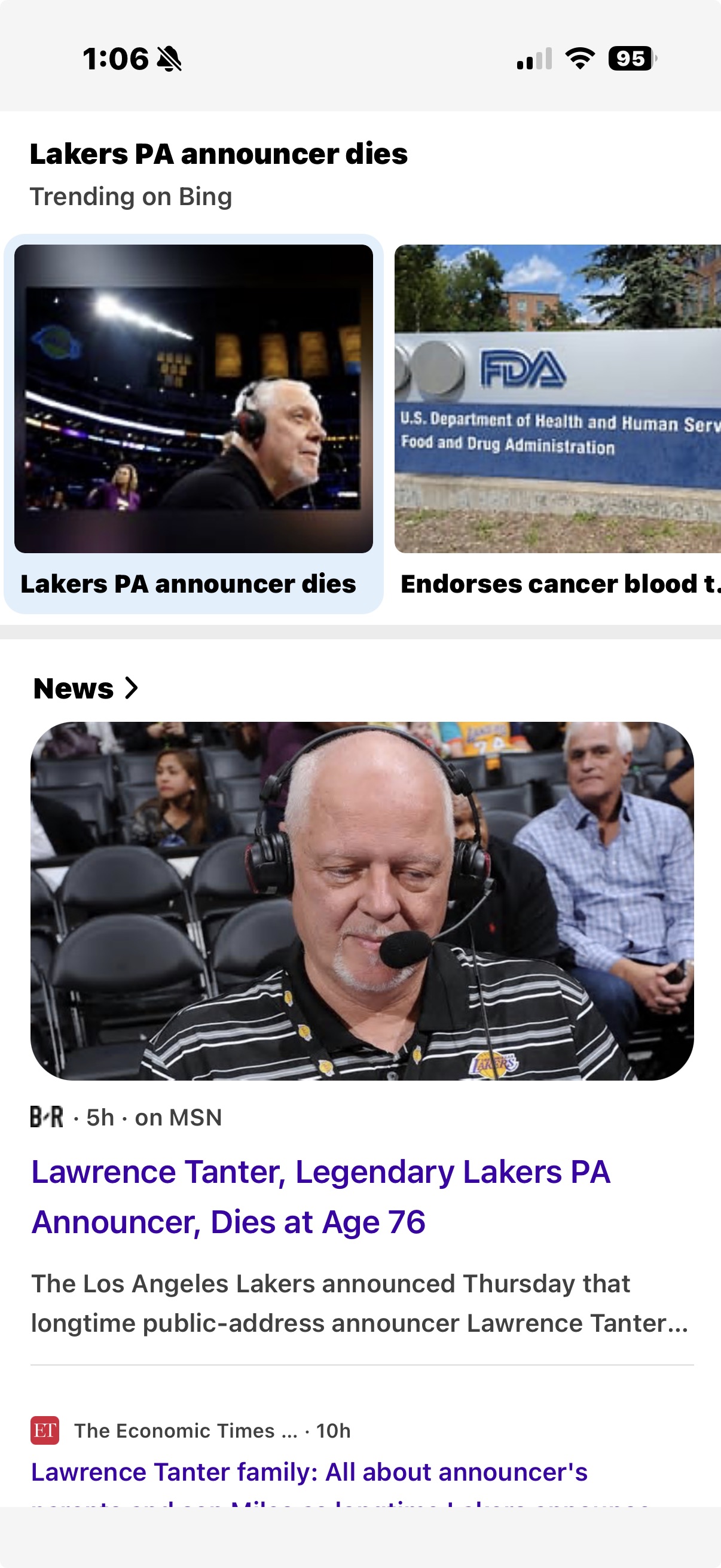Screen dimensions: 721x1568
Task: Open the Economic Times Lawrence Tanter family article
Action: (309, 1472)
